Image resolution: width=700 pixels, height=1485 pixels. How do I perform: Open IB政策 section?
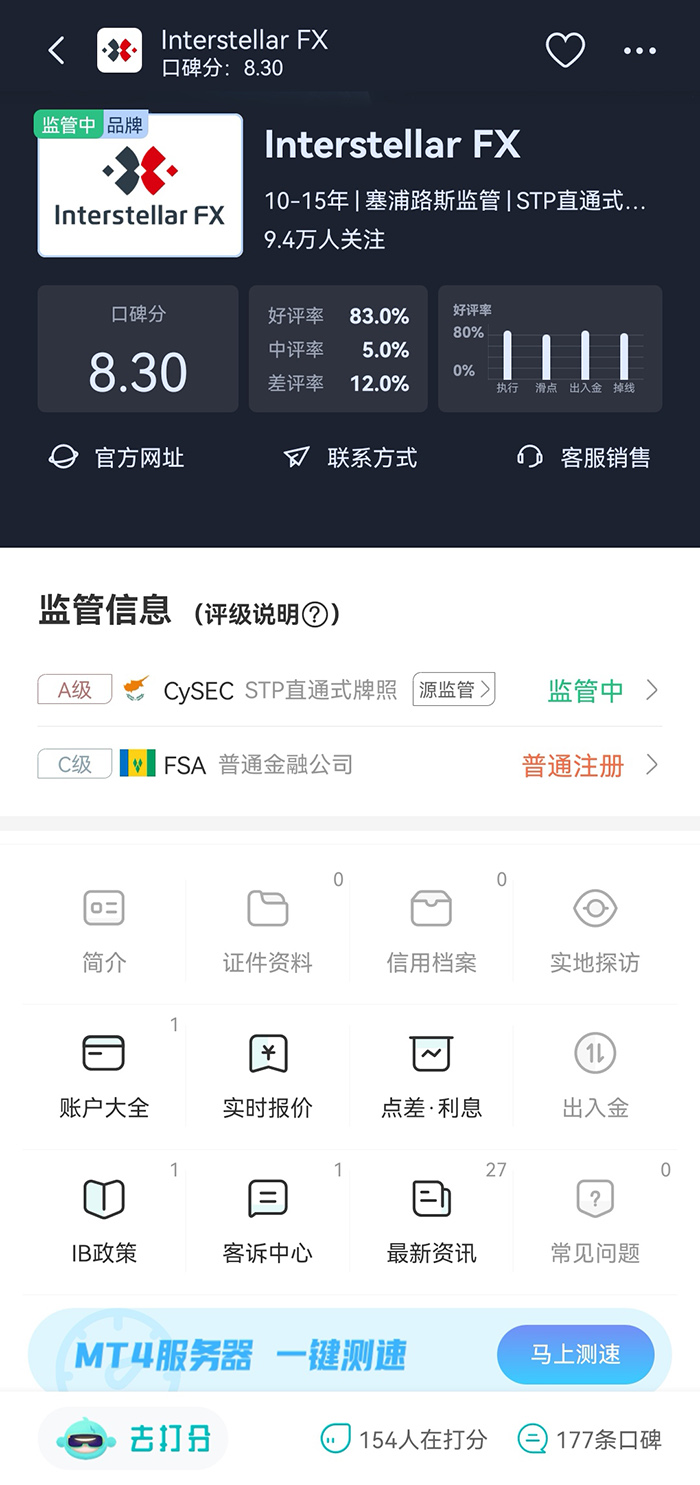coord(104,1220)
